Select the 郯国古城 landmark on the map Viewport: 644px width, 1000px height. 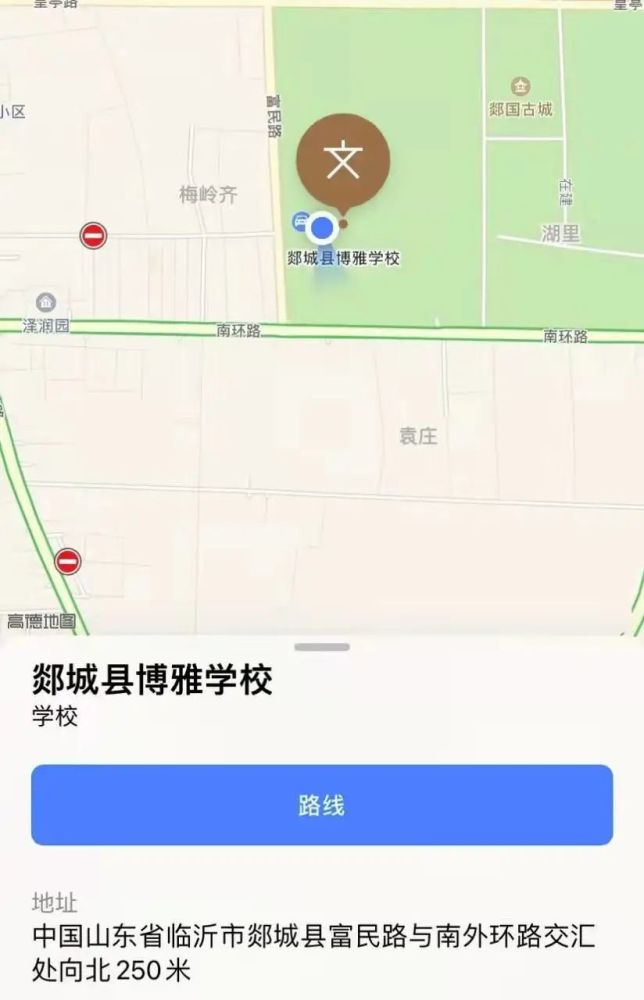[520, 88]
